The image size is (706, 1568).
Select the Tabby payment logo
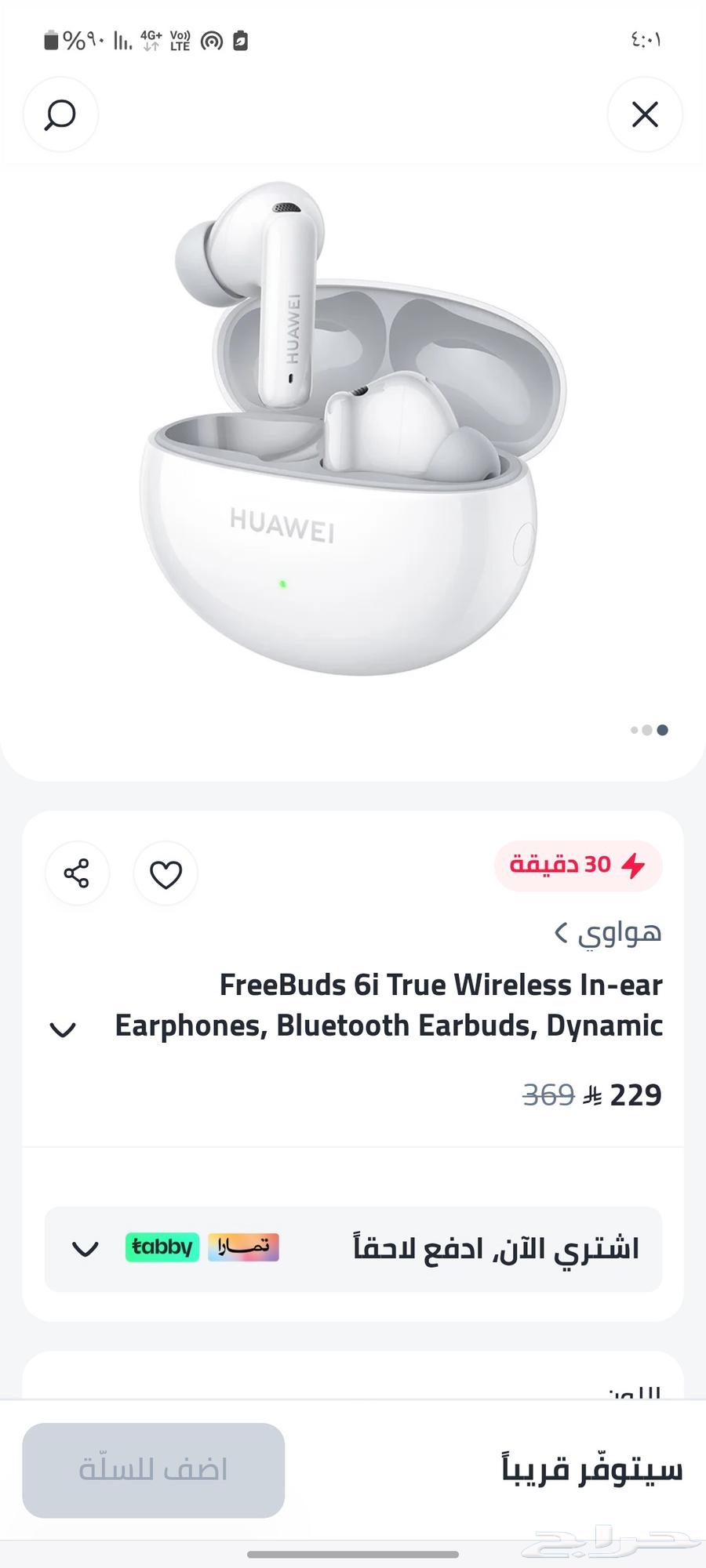tap(162, 1247)
